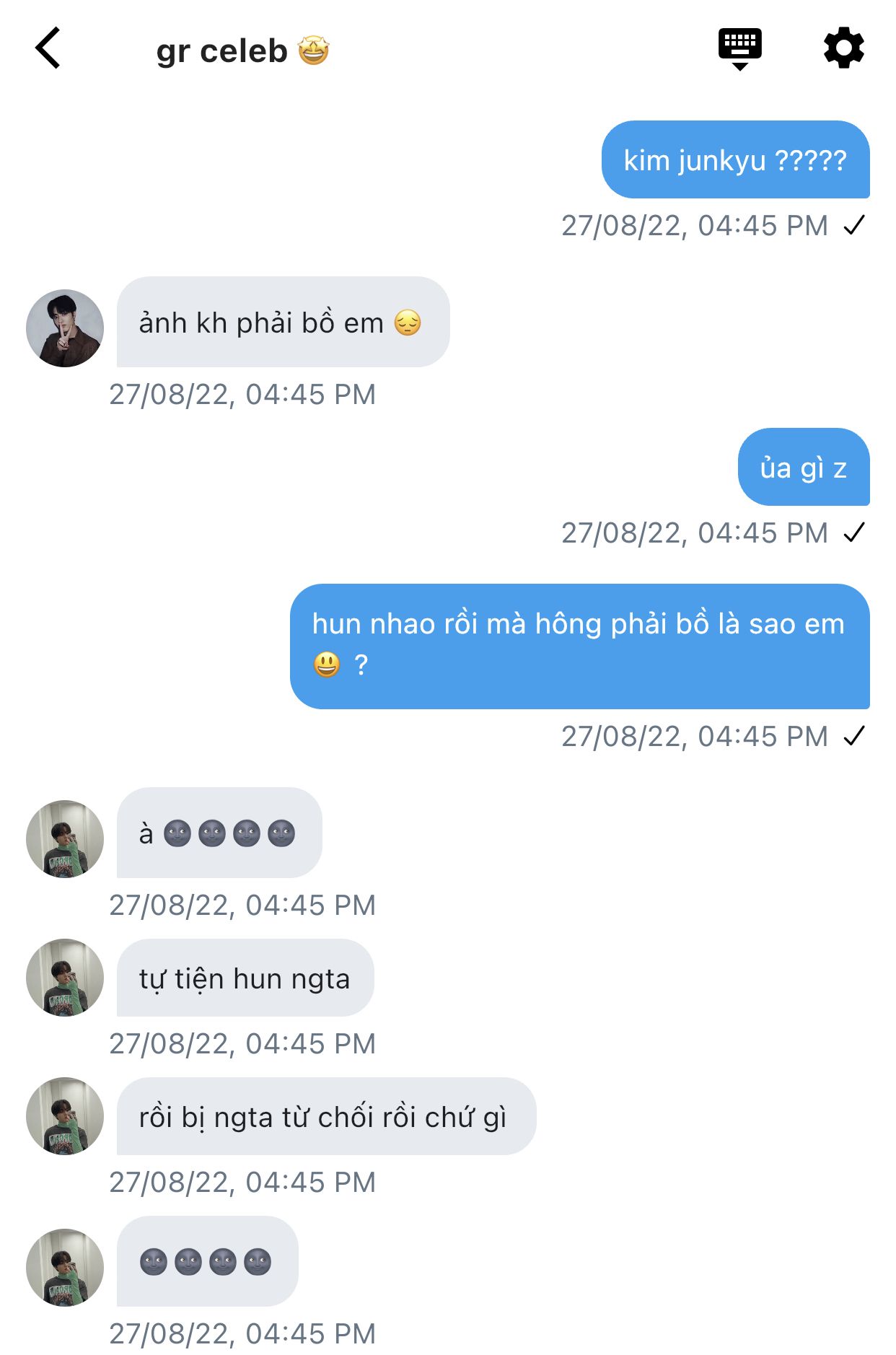The height and width of the screenshot is (1355, 896).
Task: Open the chat settings gear
Action: coord(843,48)
